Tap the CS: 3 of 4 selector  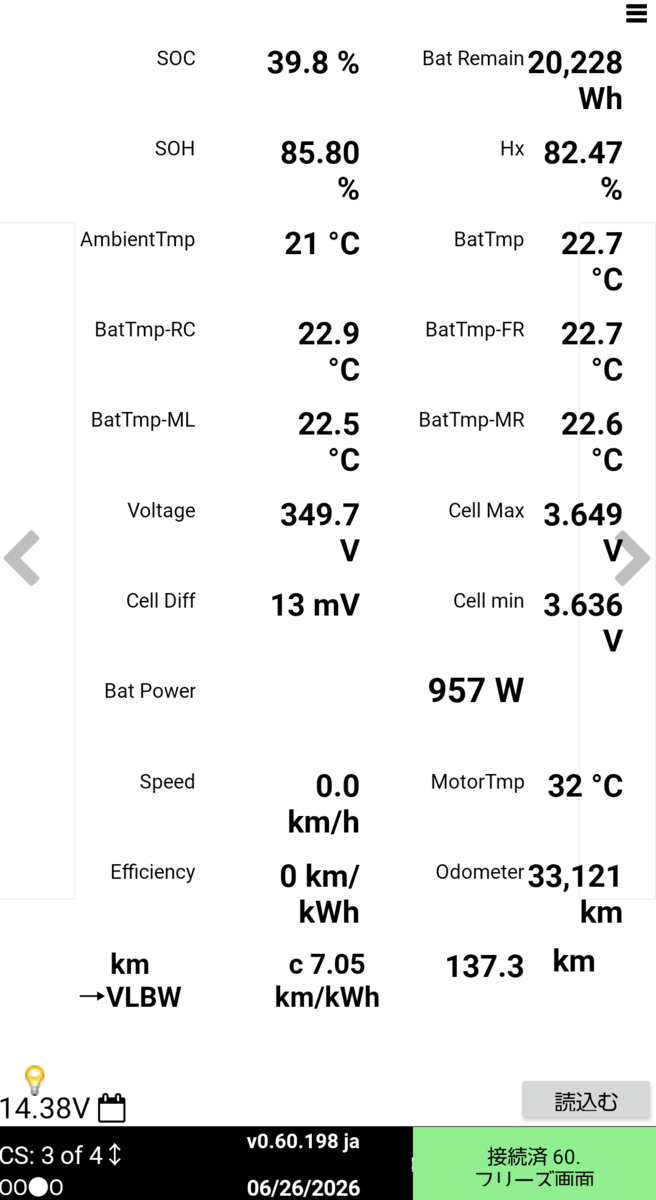click(x=61, y=1156)
